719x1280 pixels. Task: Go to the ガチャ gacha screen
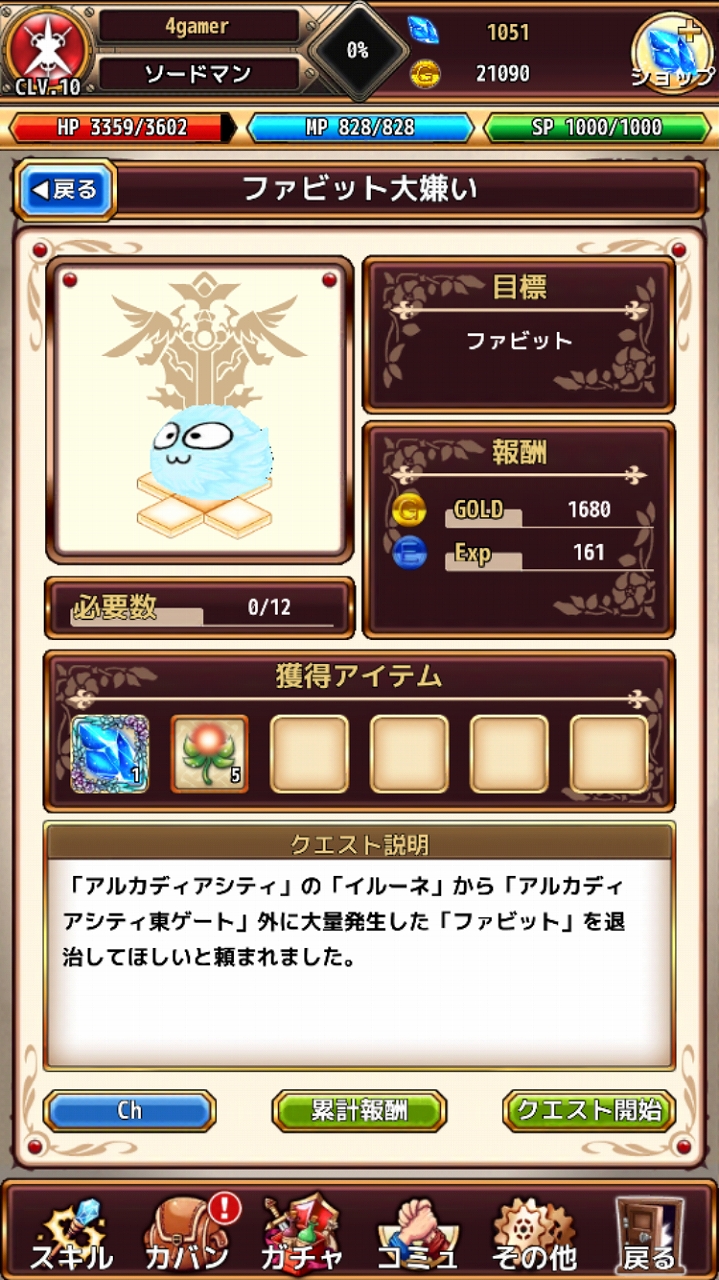303,1233
